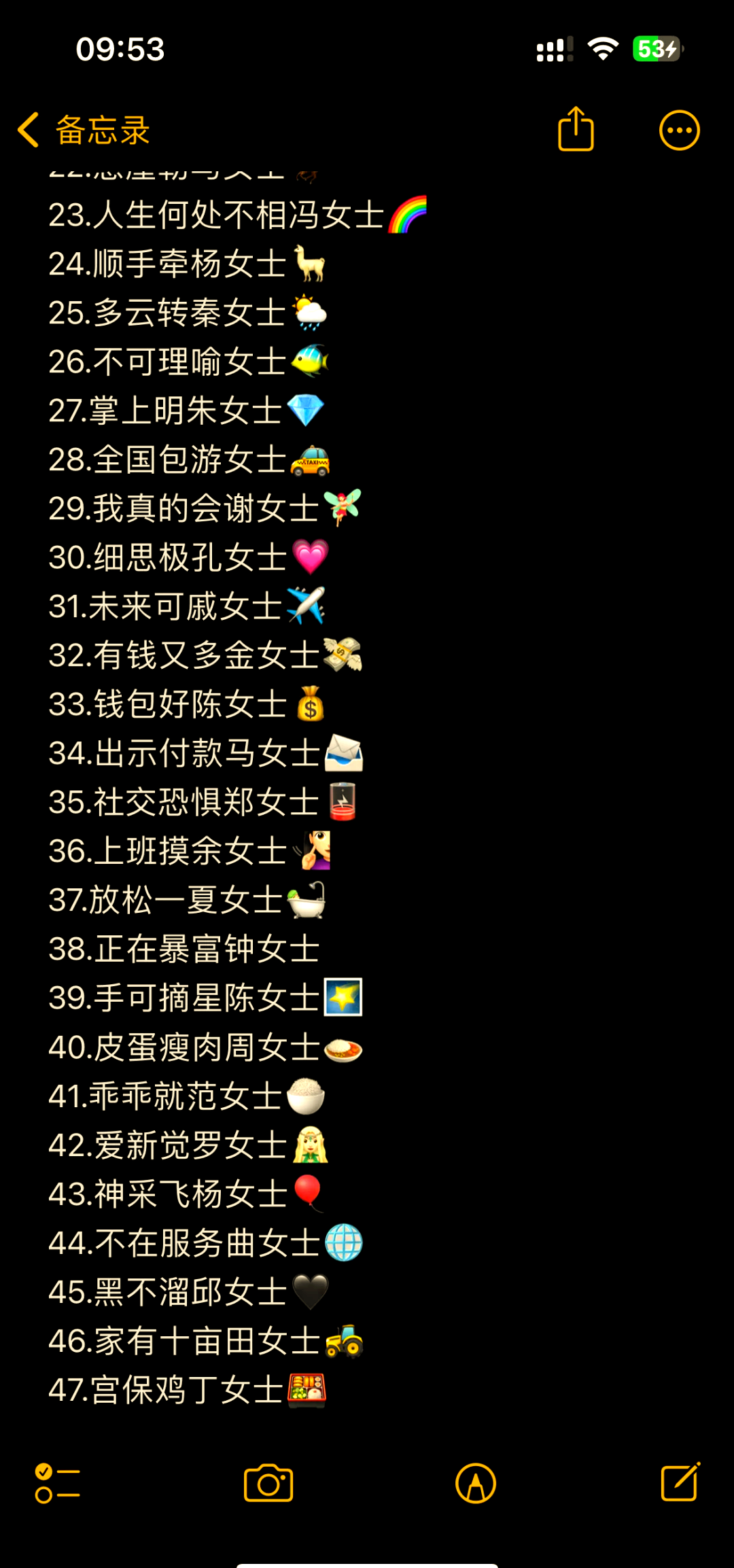This screenshot has height=1568, width=734.
Task: Go back to 备忘录 folder list
Action: coord(84,130)
